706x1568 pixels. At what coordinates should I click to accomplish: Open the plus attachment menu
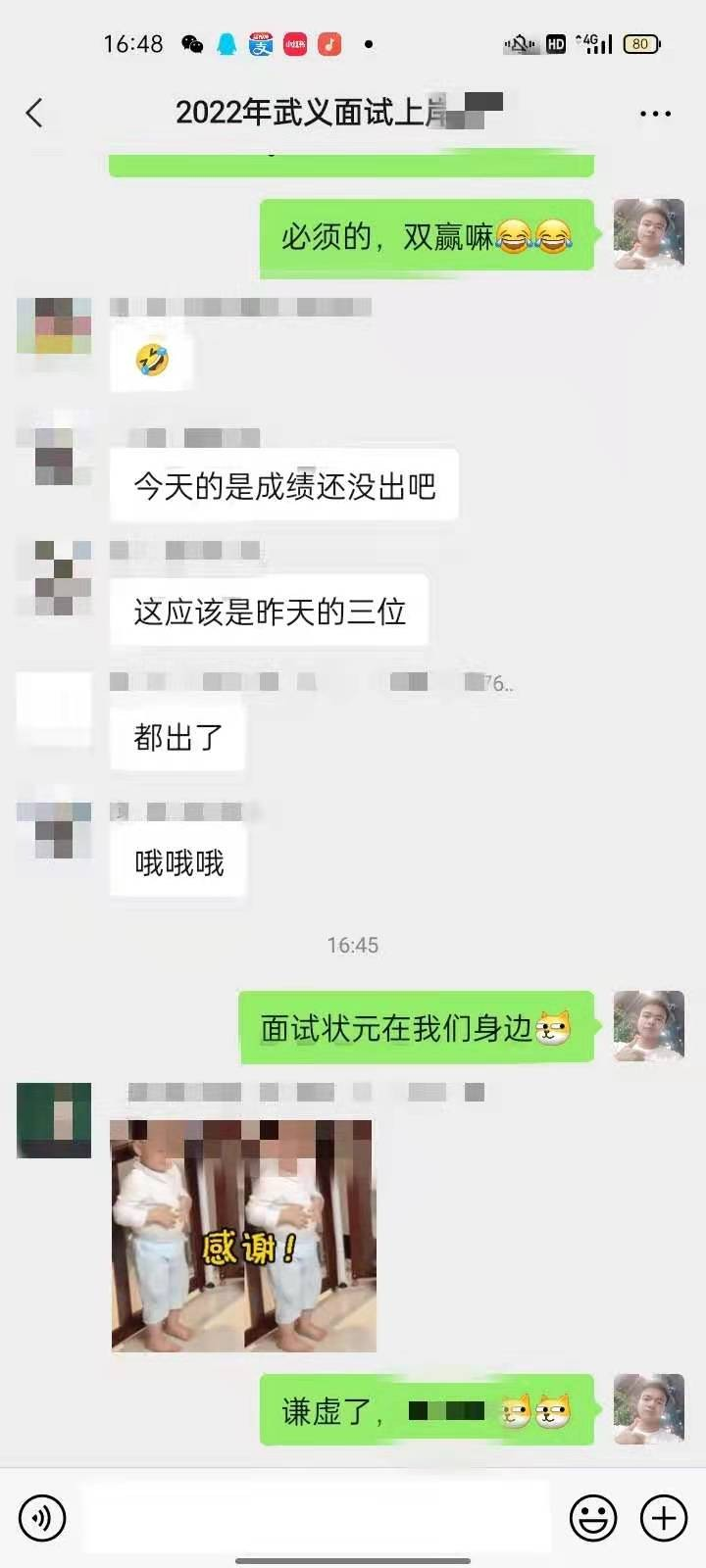pyautogui.click(x=664, y=1518)
